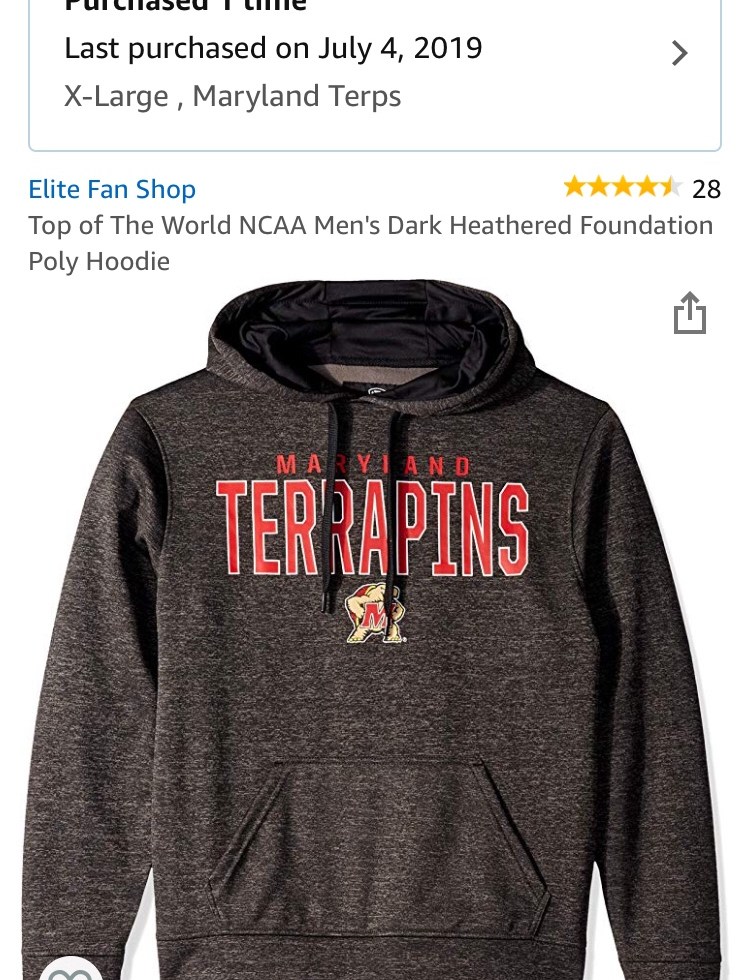Open the Elite Fan Shop store link
The width and height of the screenshot is (750, 980).
point(112,189)
